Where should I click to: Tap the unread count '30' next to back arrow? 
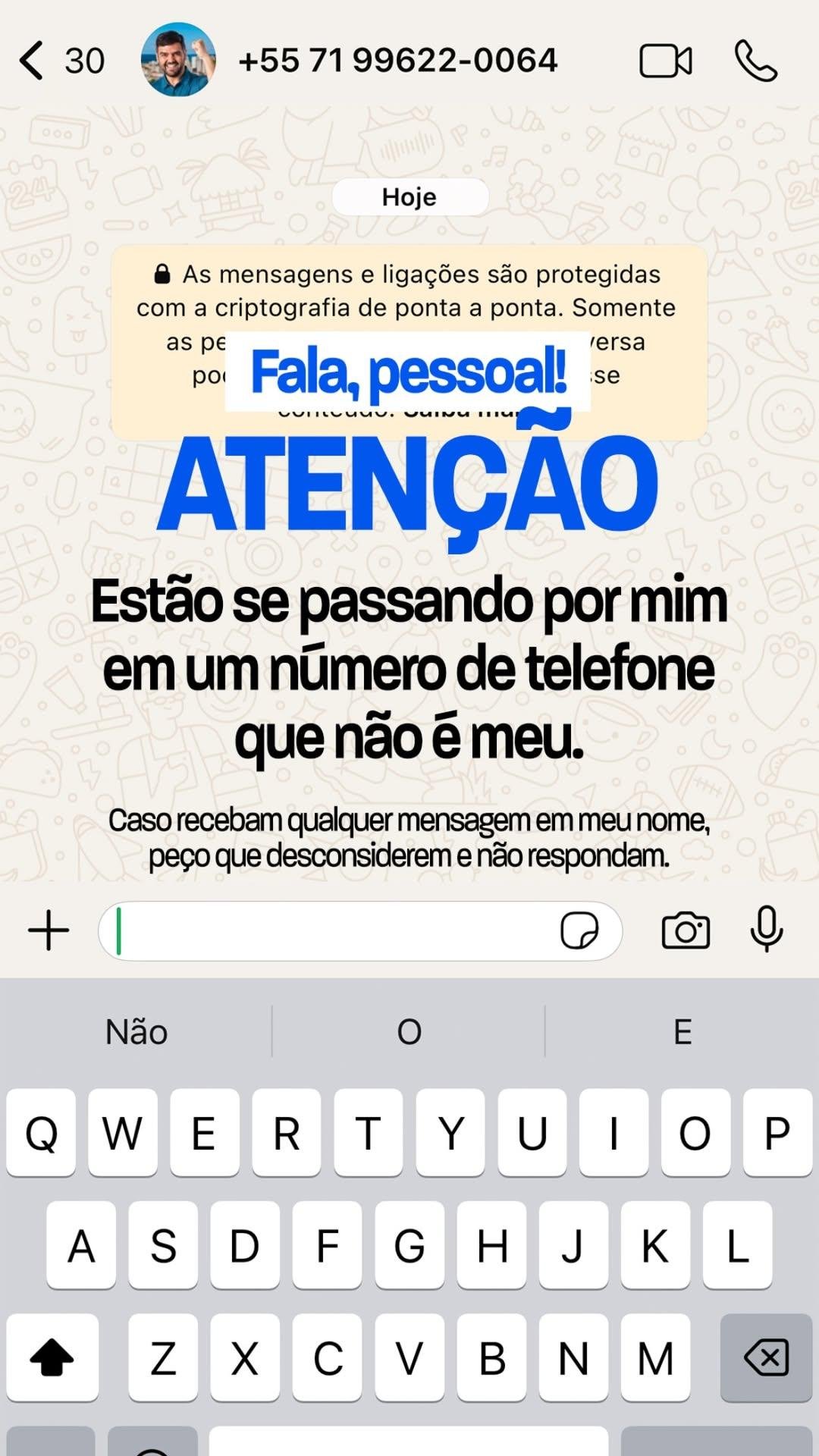[x=86, y=61]
